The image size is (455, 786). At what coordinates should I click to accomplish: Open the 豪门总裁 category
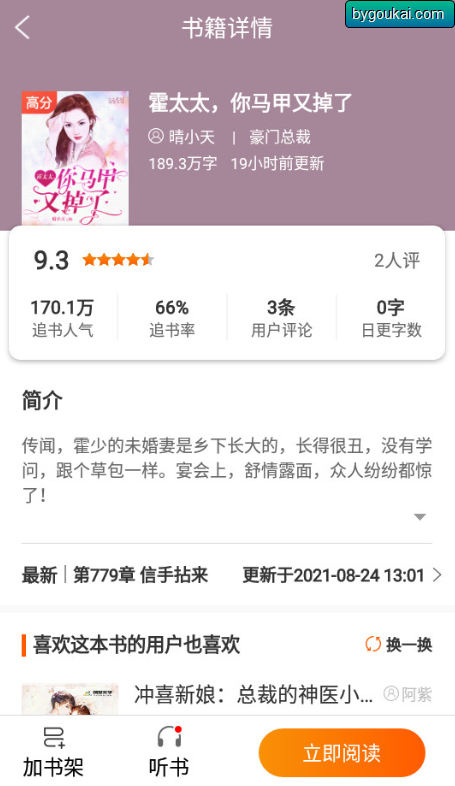click(280, 137)
